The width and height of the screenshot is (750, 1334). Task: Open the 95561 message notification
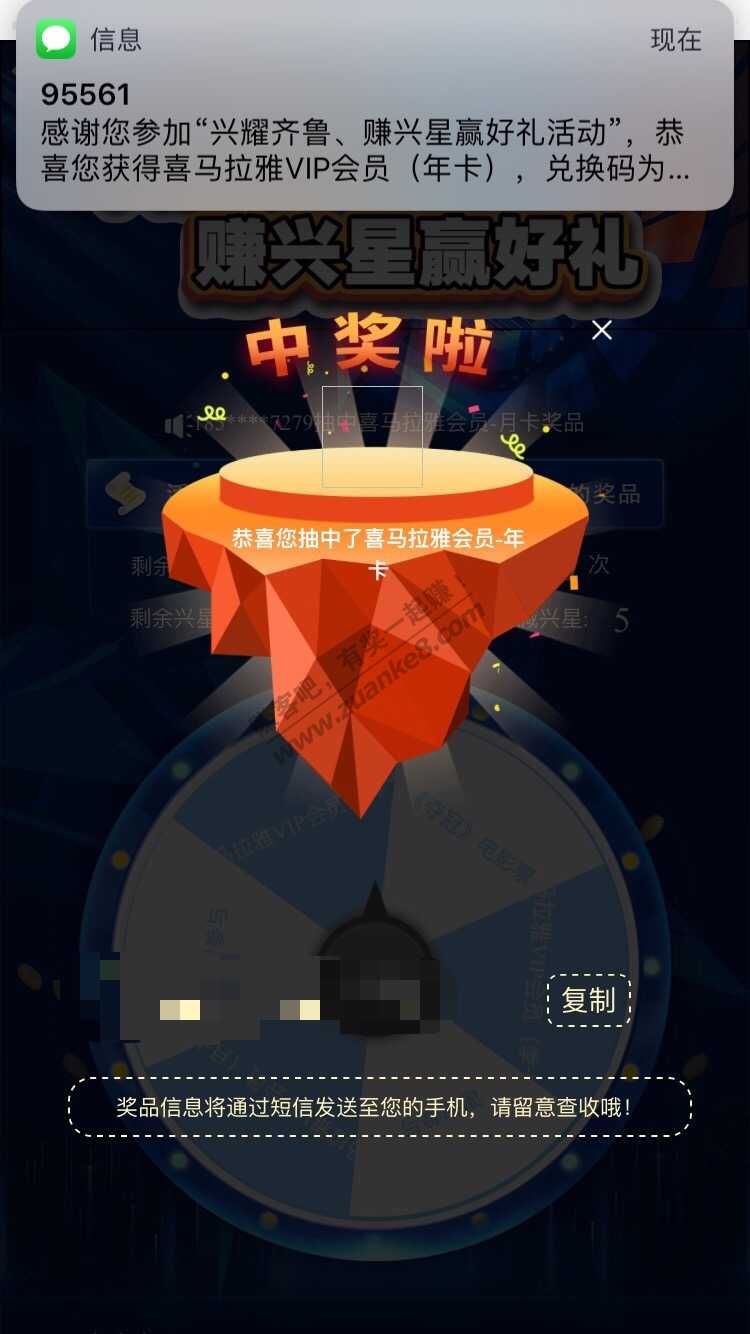coord(374,110)
